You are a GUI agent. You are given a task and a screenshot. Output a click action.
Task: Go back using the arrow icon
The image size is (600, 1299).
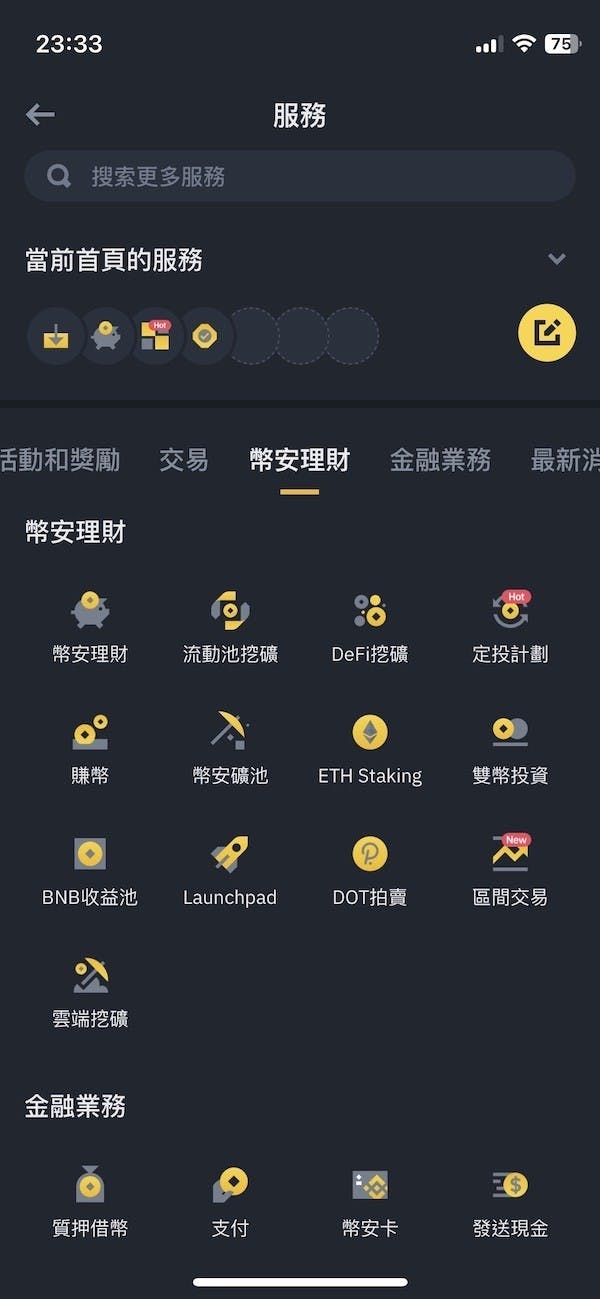tap(40, 115)
